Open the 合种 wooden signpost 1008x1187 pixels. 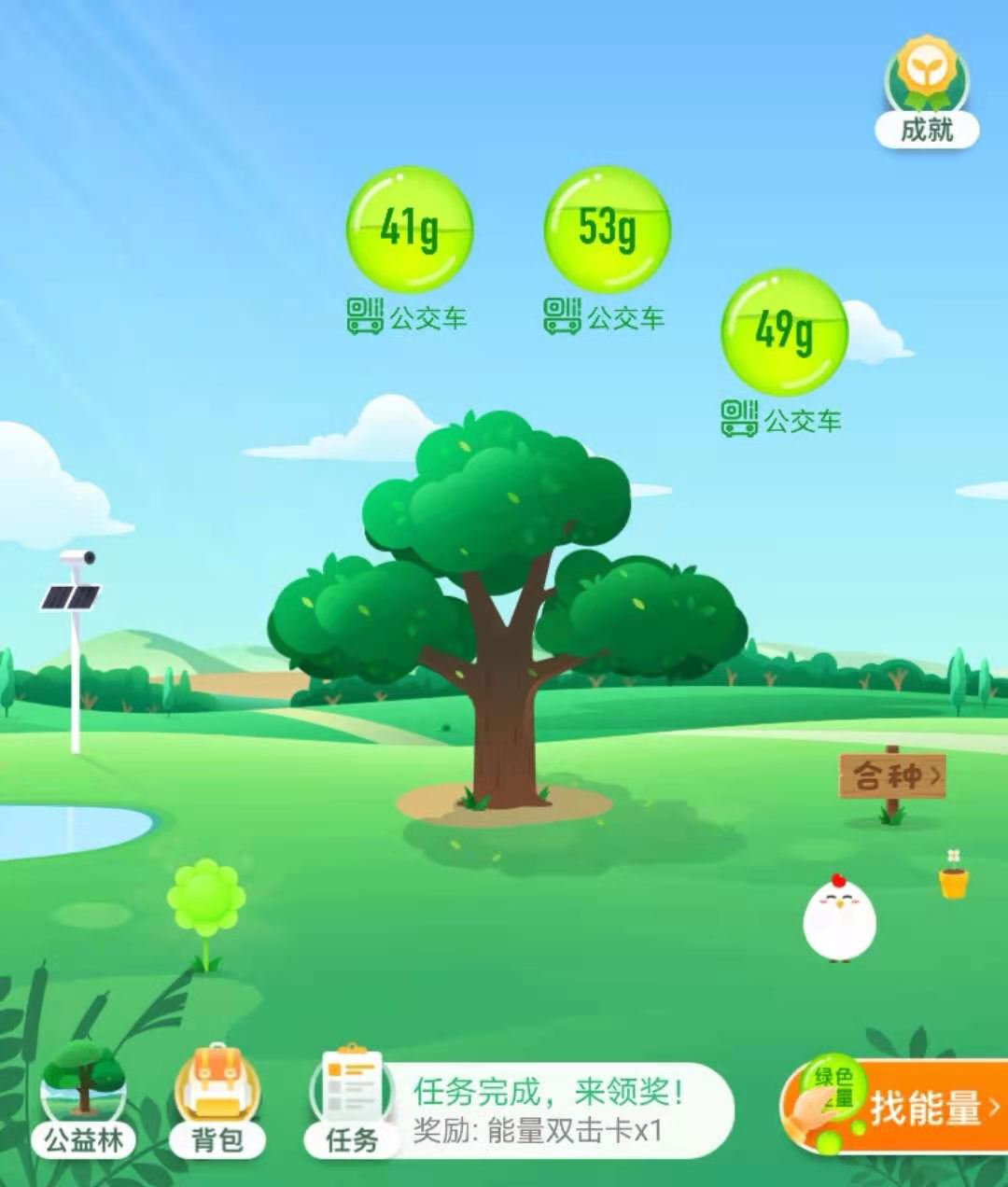(x=893, y=776)
